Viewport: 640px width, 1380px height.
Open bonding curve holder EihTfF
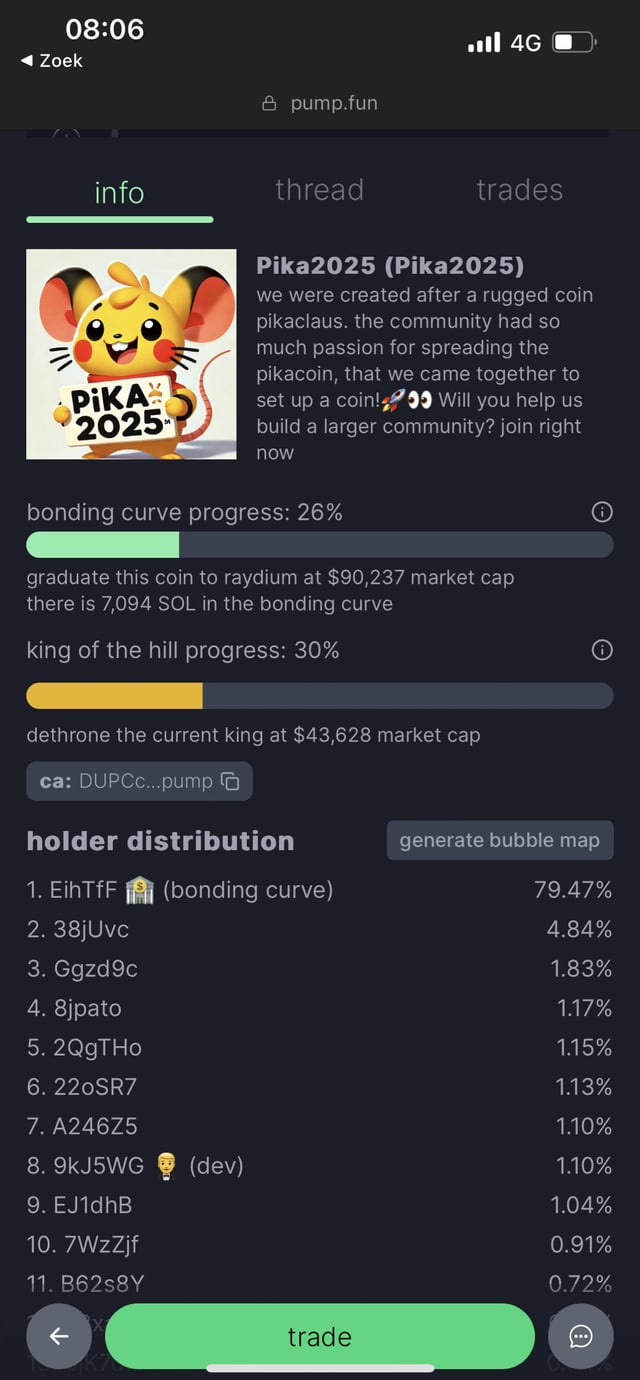point(83,890)
